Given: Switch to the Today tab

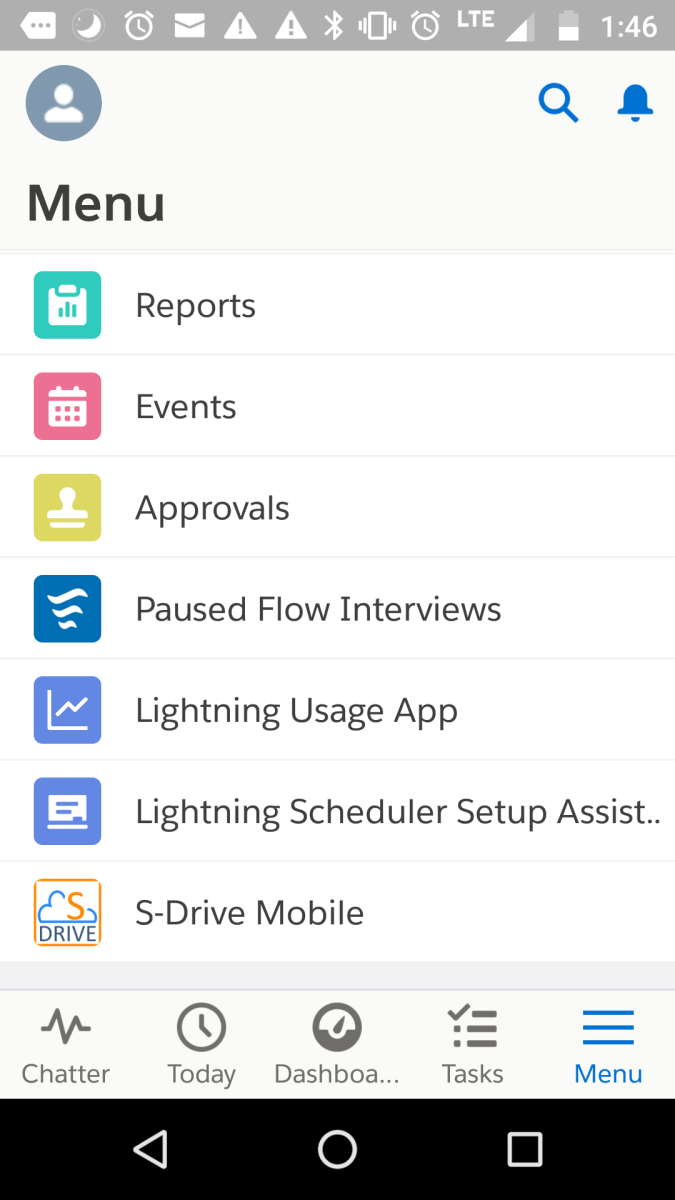Looking at the screenshot, I should [201, 1045].
